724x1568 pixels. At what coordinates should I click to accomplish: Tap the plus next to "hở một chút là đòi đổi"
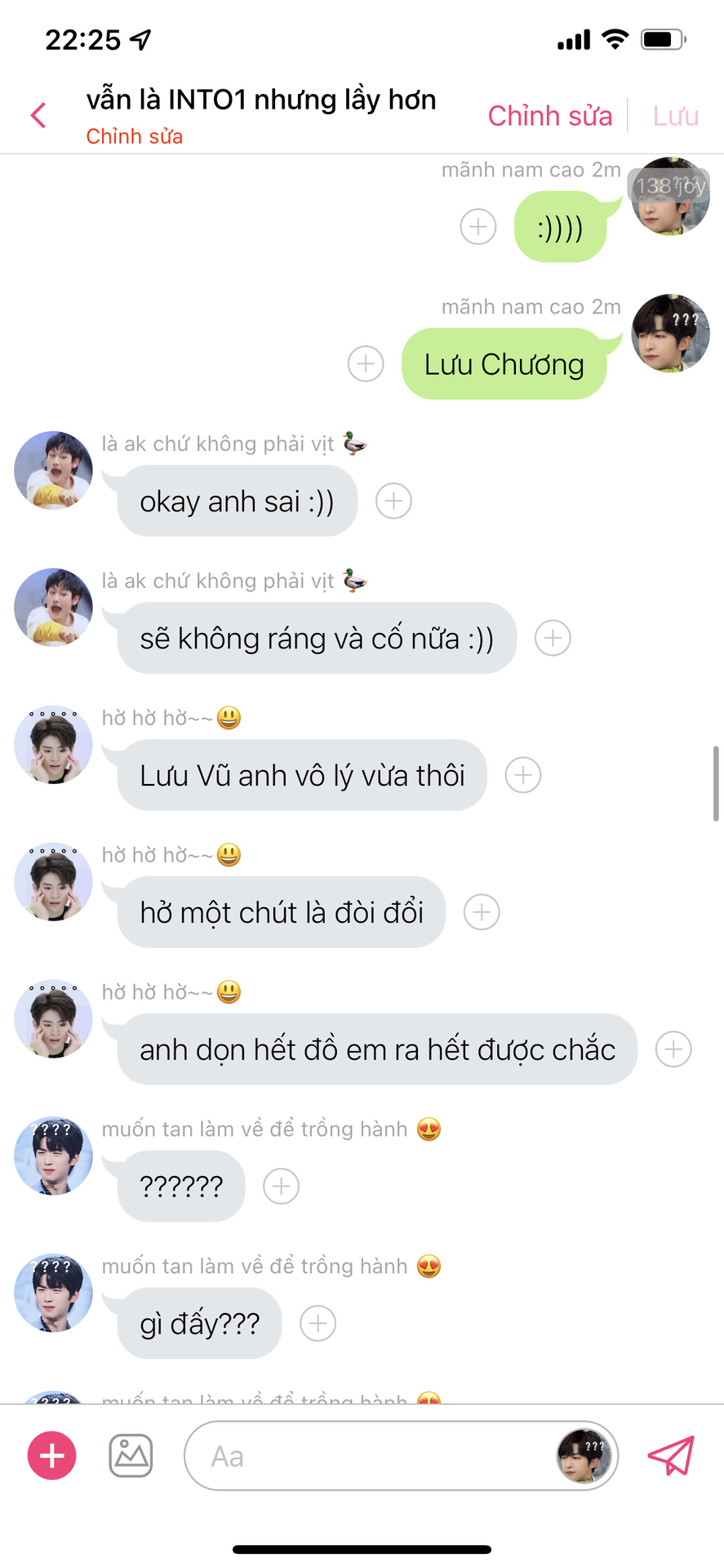tap(482, 912)
